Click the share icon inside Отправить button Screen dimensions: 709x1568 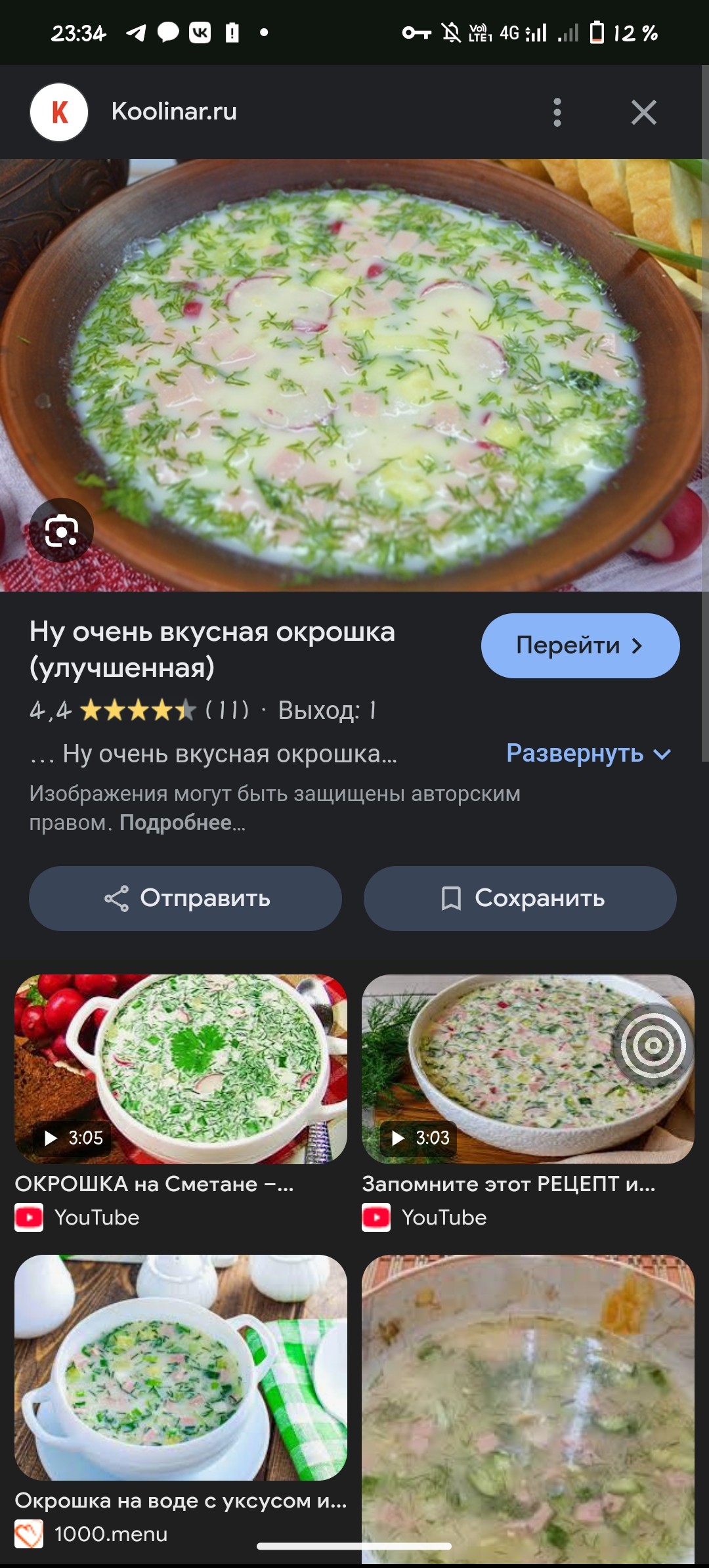118,898
